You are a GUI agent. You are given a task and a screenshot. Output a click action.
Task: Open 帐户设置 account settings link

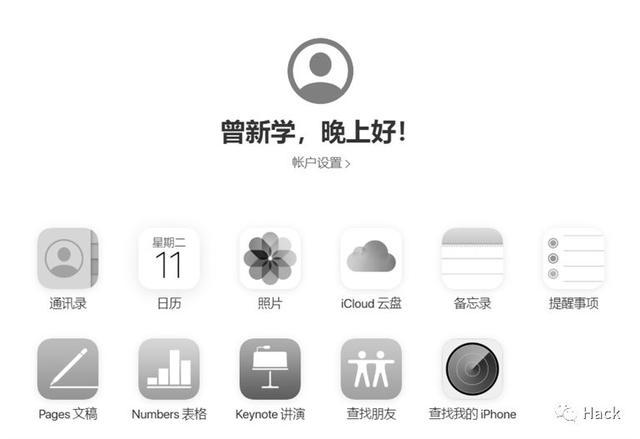(320, 162)
